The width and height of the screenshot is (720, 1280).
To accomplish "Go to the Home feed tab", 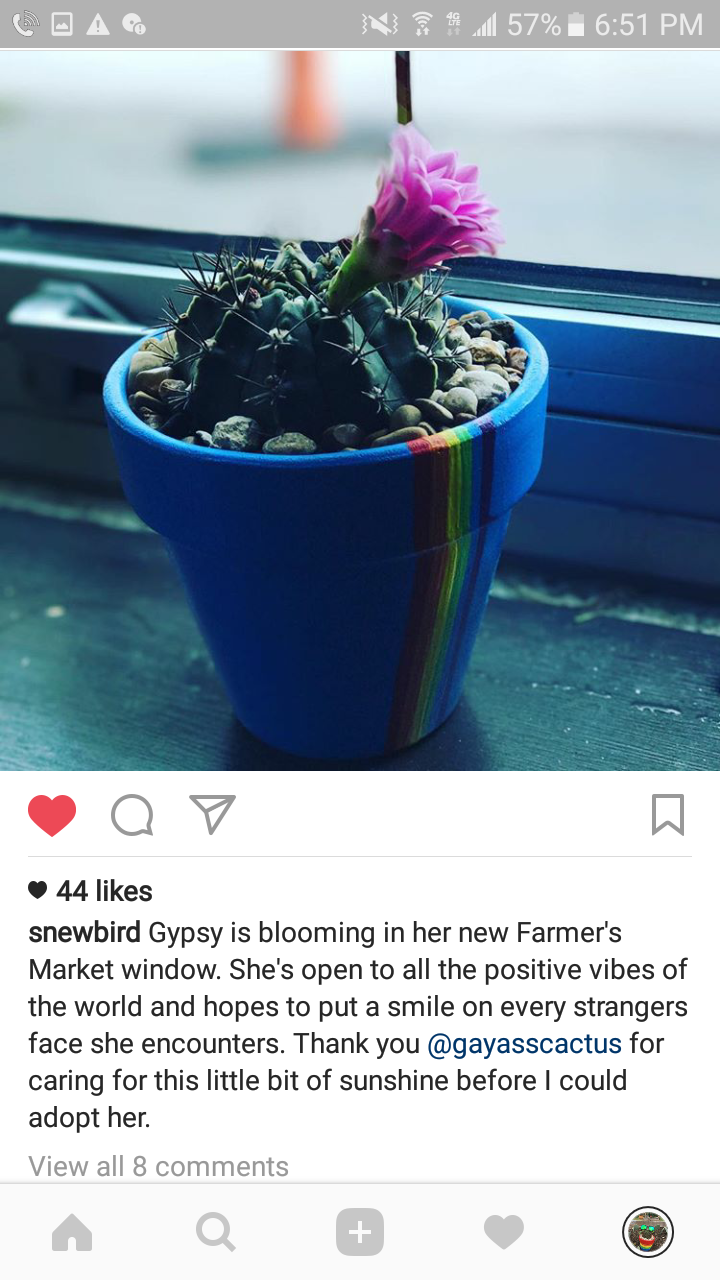I will coord(72,1232).
